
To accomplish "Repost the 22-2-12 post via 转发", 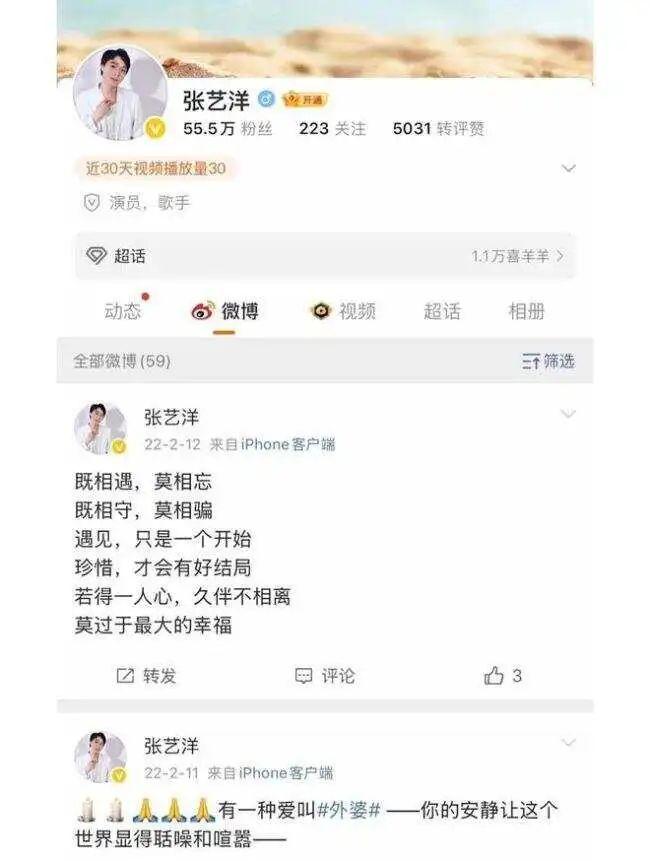I will click(x=146, y=676).
